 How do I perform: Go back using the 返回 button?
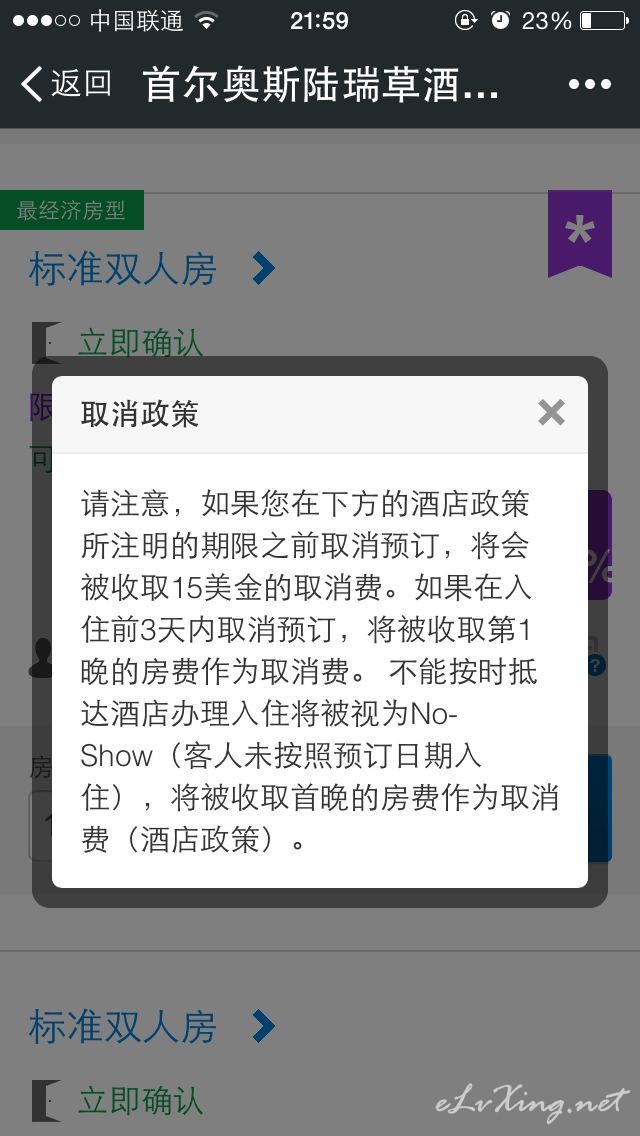click(x=66, y=83)
